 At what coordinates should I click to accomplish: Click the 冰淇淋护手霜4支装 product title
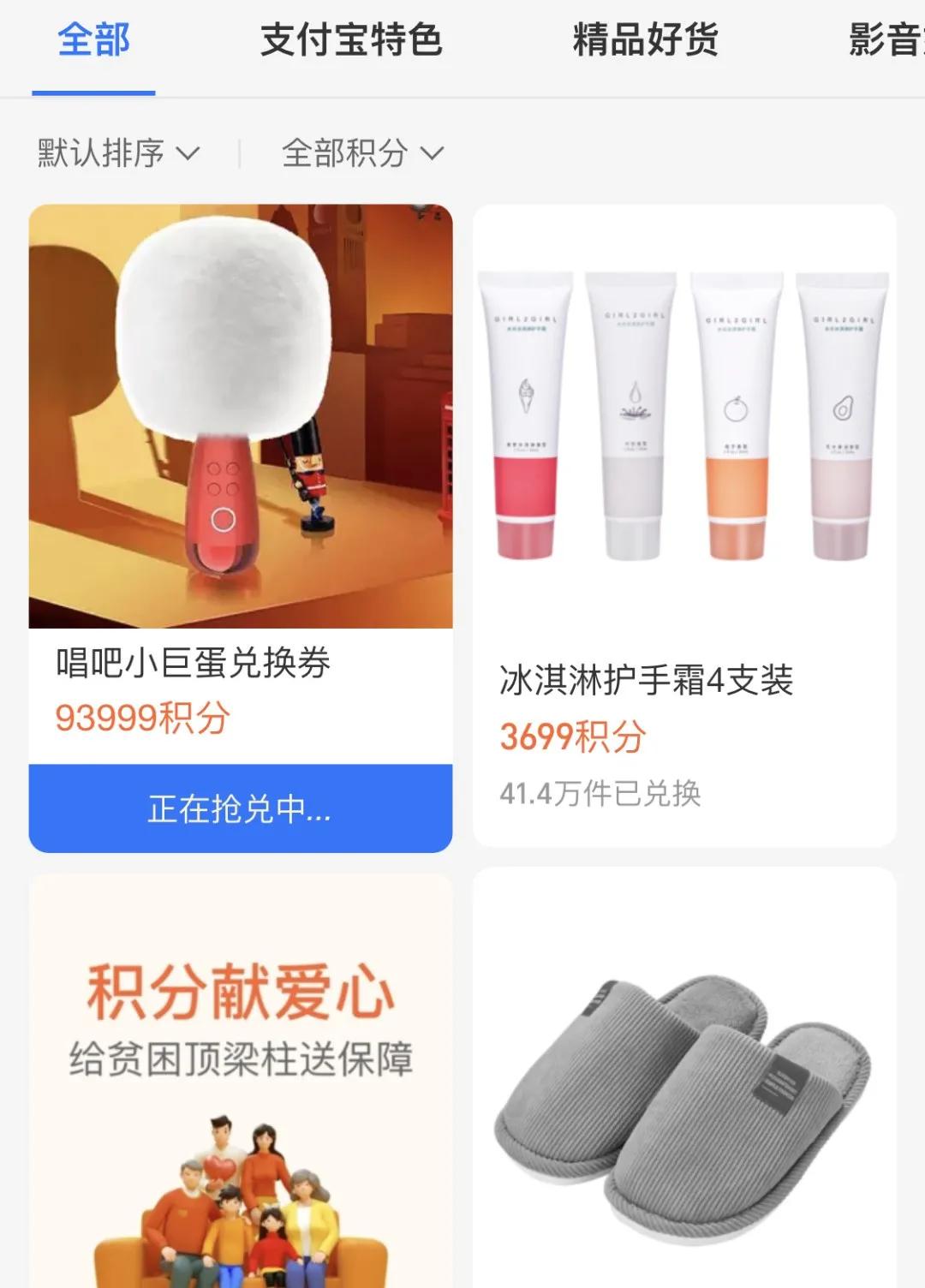click(647, 680)
